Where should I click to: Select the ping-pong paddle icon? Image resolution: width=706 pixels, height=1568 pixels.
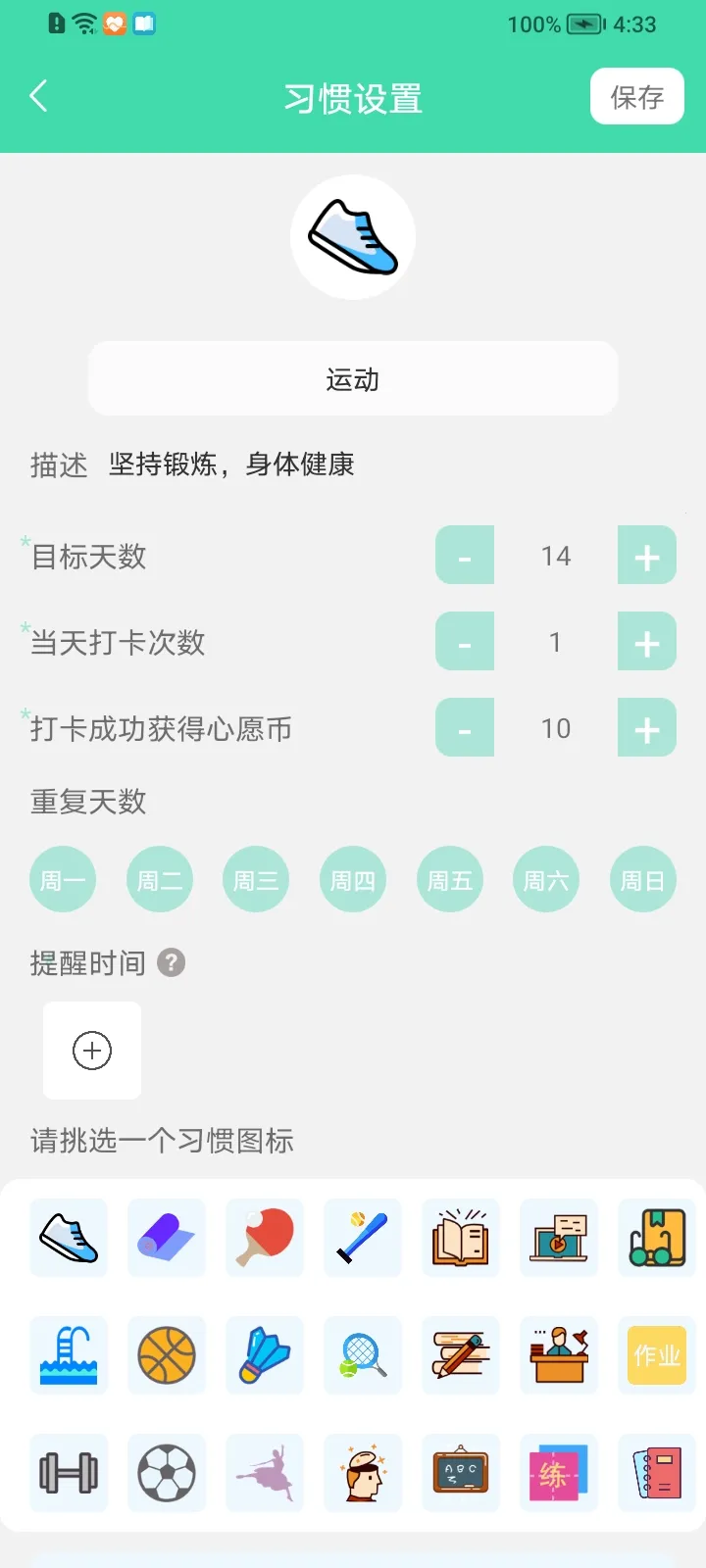(x=265, y=1238)
